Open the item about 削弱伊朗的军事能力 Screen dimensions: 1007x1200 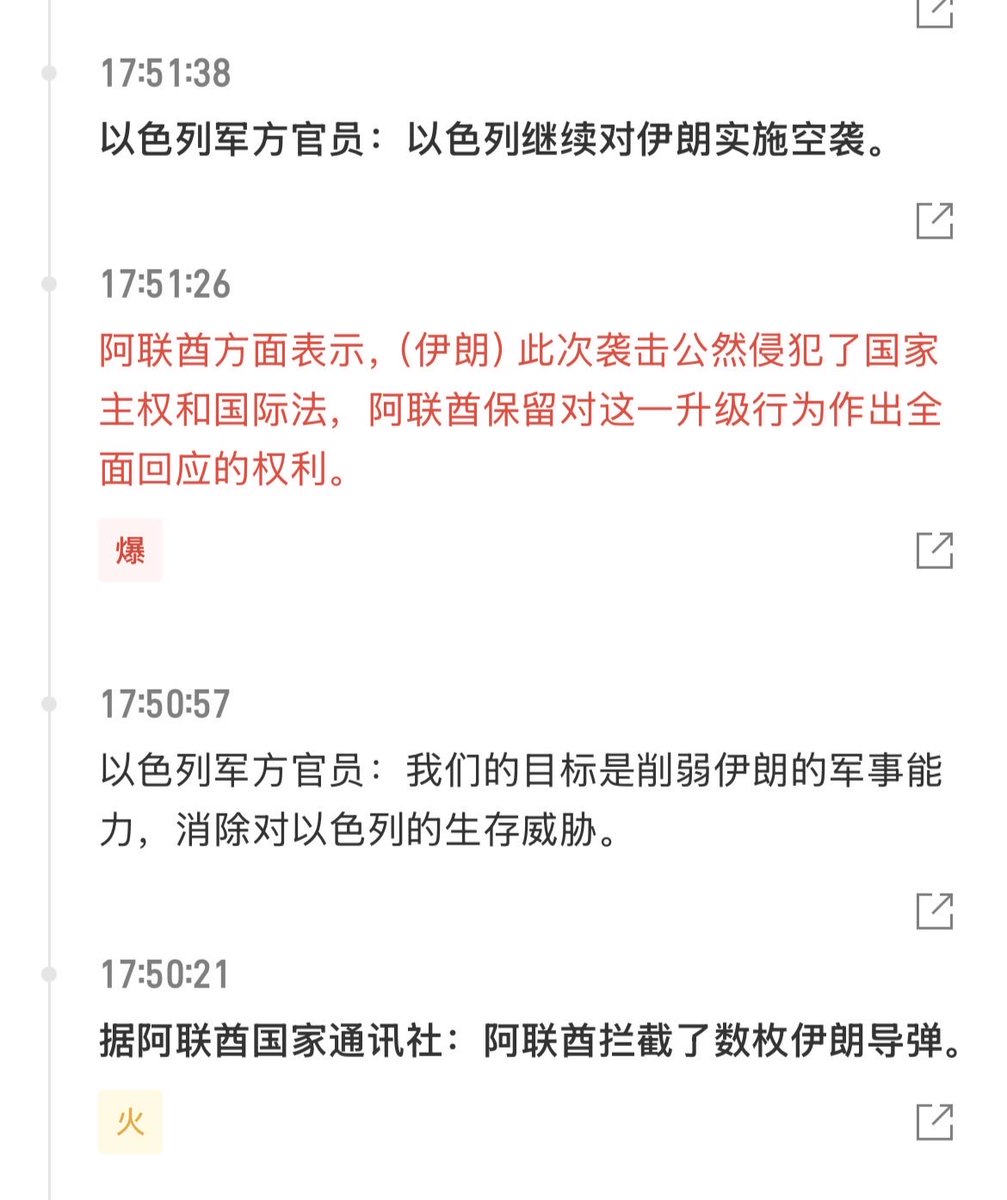coord(520,800)
